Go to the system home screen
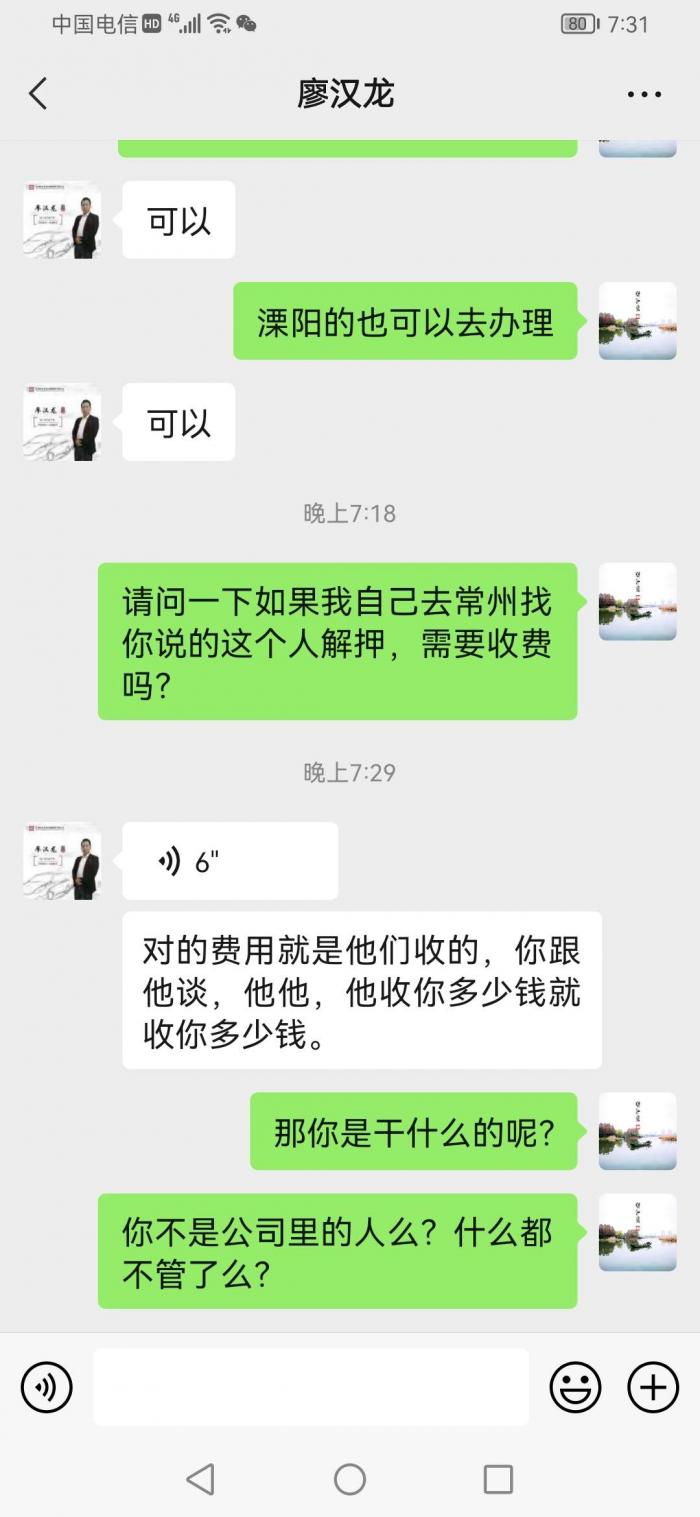Screen dimensions: 700x1517 point(349,1479)
